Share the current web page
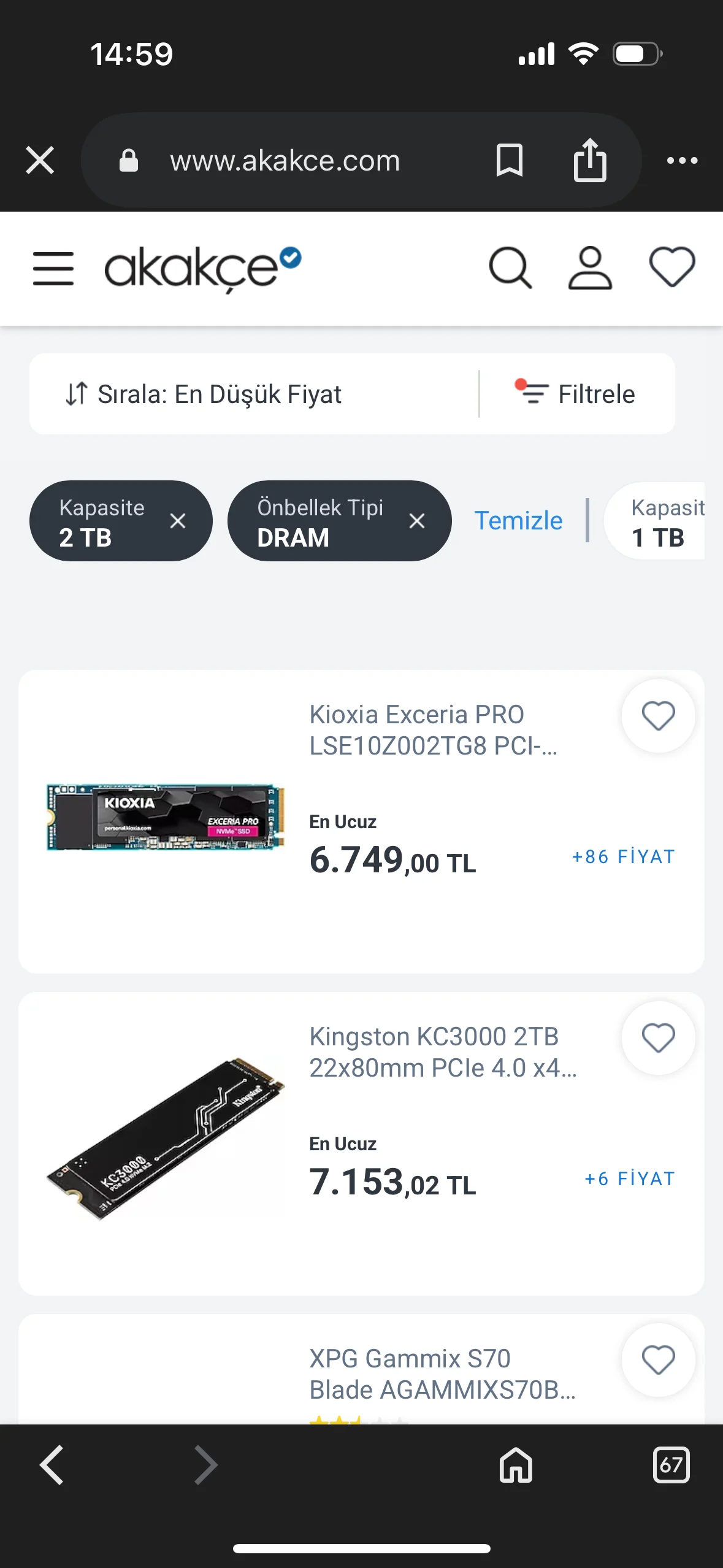The image size is (723, 1568). tap(589, 161)
